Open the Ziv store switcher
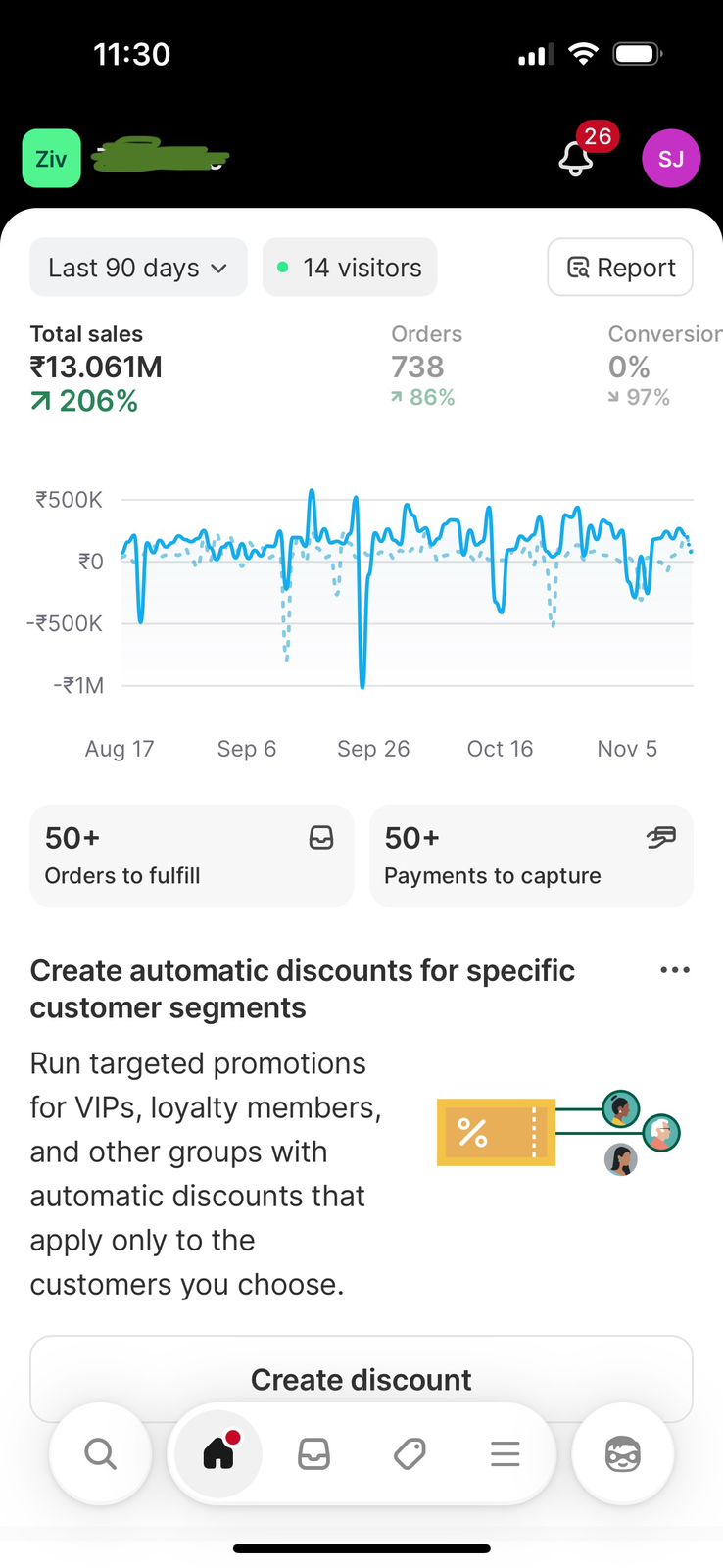 pos(51,159)
